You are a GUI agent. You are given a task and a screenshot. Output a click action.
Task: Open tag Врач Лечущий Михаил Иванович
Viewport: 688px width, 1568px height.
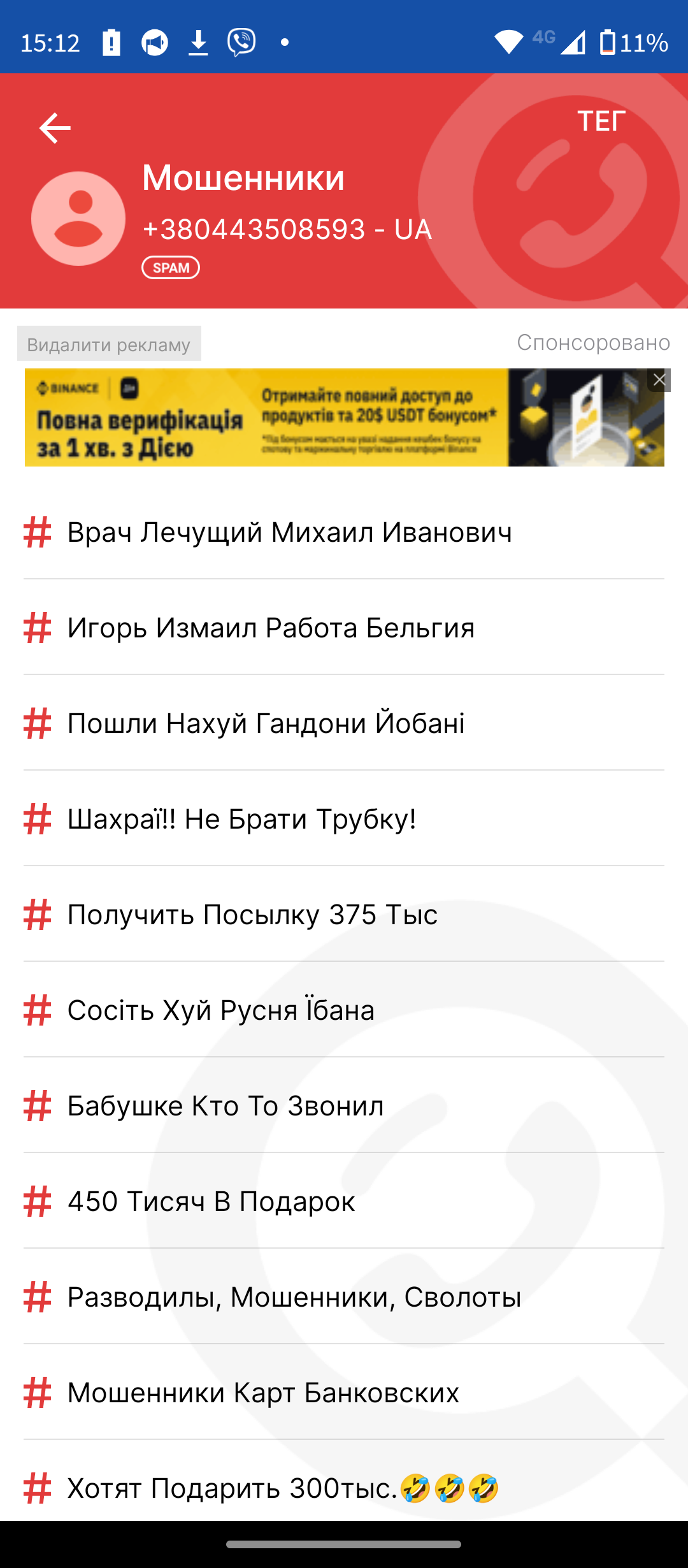tap(344, 532)
